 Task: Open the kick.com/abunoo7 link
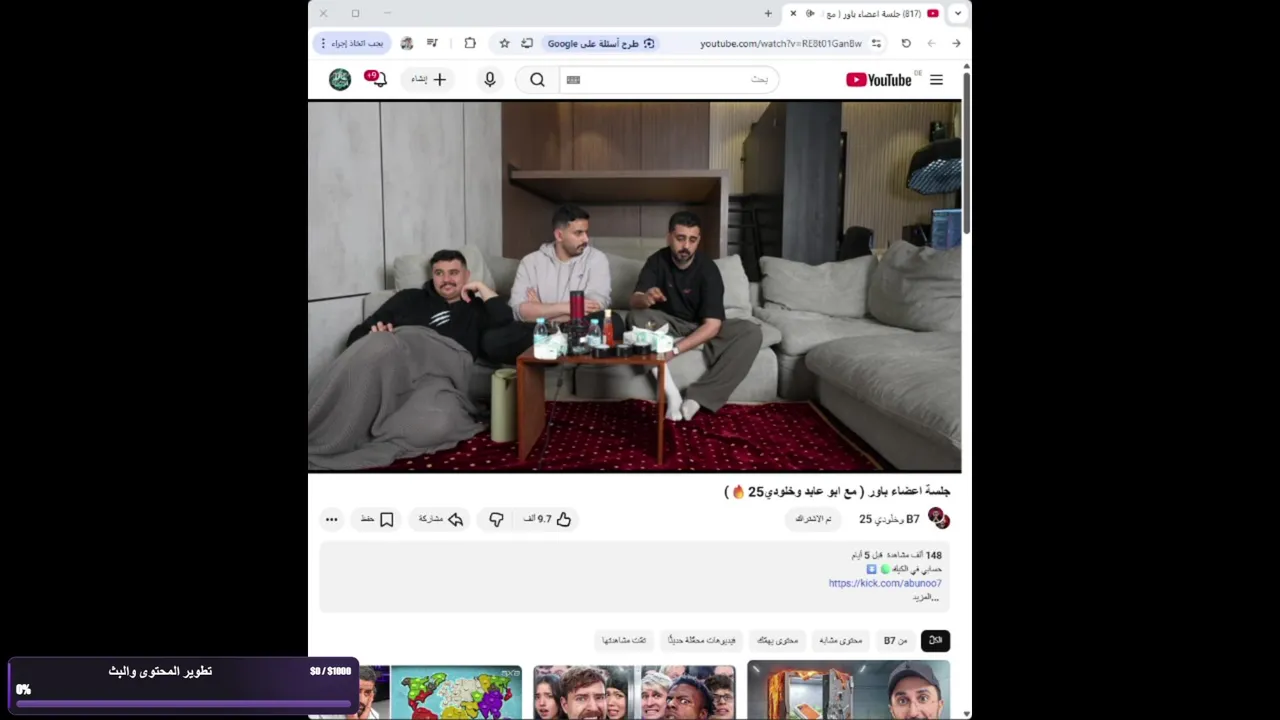click(884, 583)
